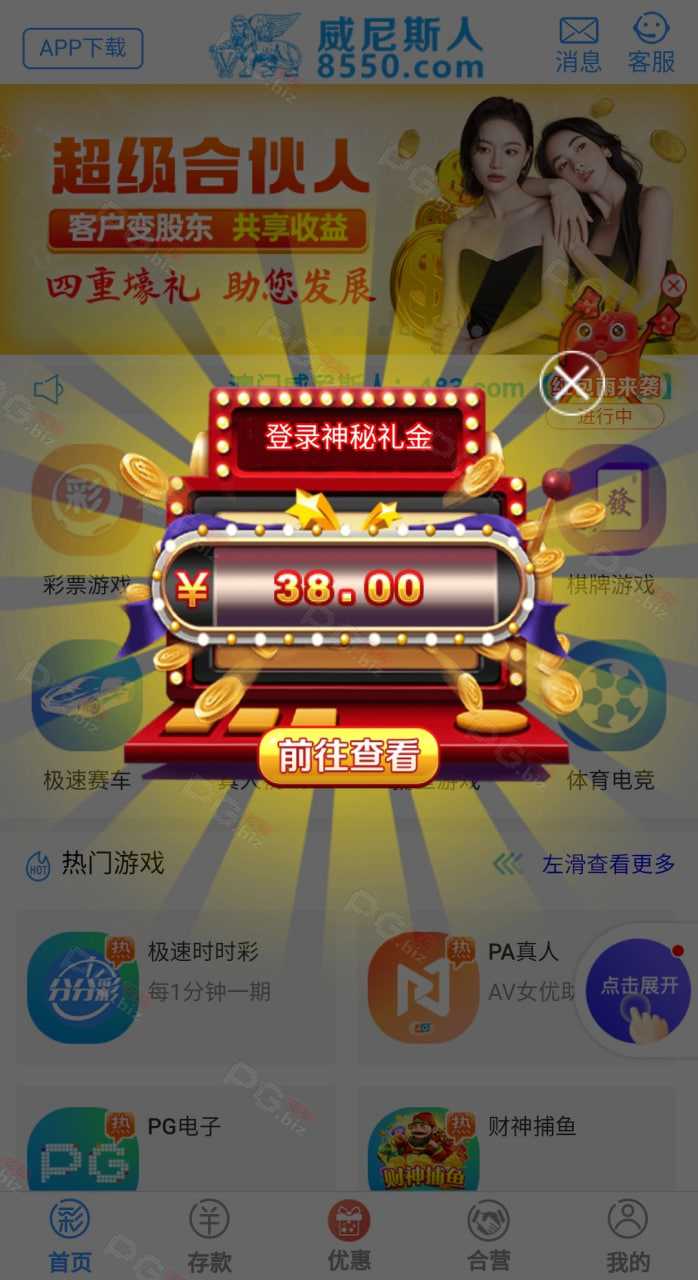Go to the 首页 tab
698x1280 pixels.
point(70,1236)
